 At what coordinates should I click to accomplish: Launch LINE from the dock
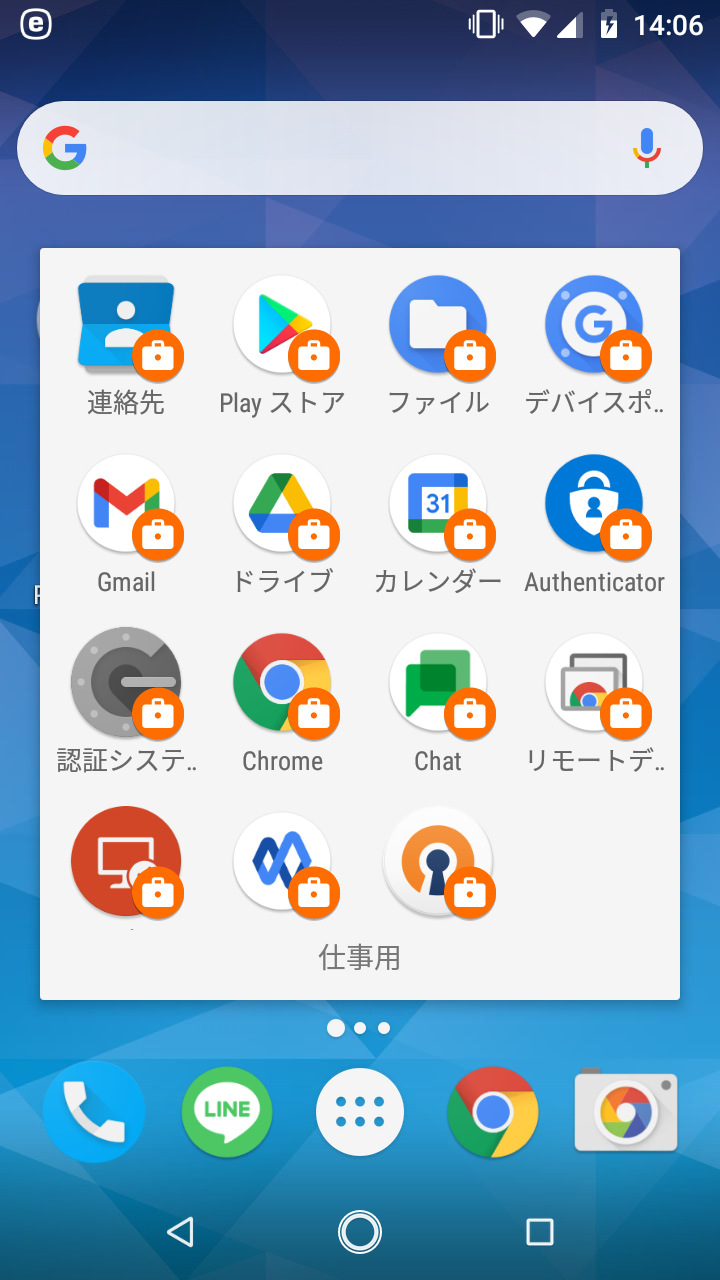226,1110
